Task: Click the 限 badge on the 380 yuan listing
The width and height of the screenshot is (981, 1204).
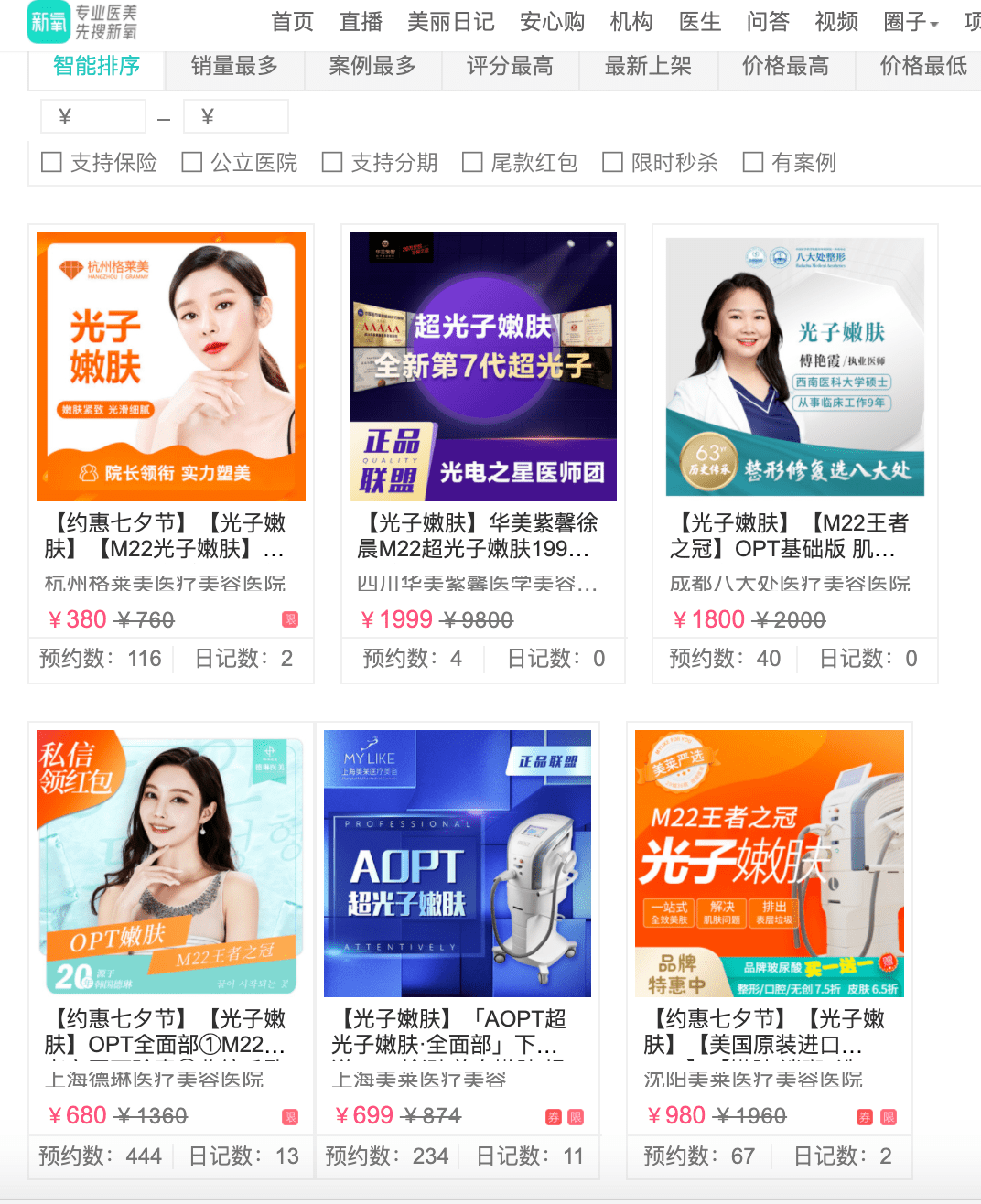Action: coord(289,619)
